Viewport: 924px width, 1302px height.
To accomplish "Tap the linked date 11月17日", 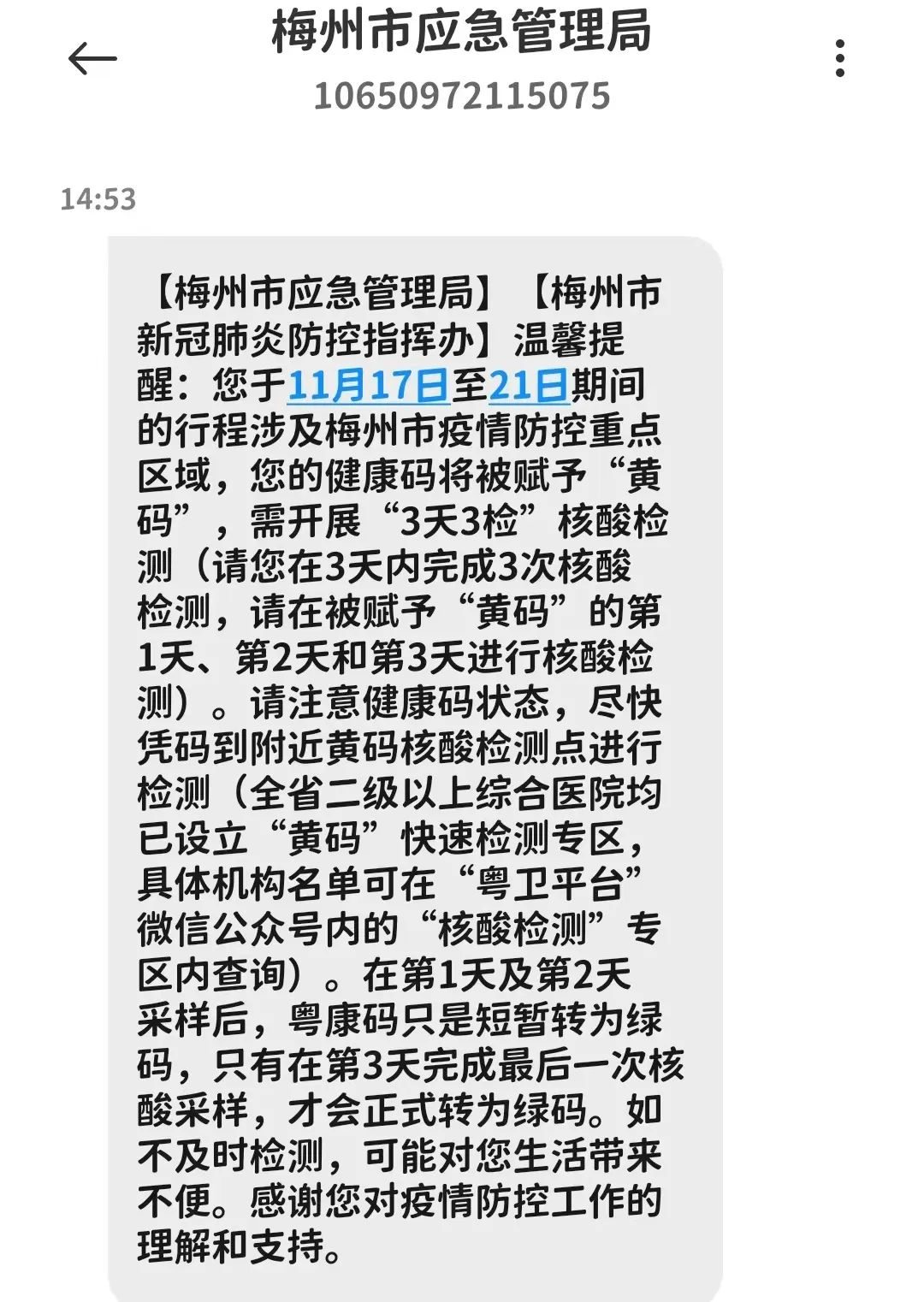I will (x=368, y=385).
